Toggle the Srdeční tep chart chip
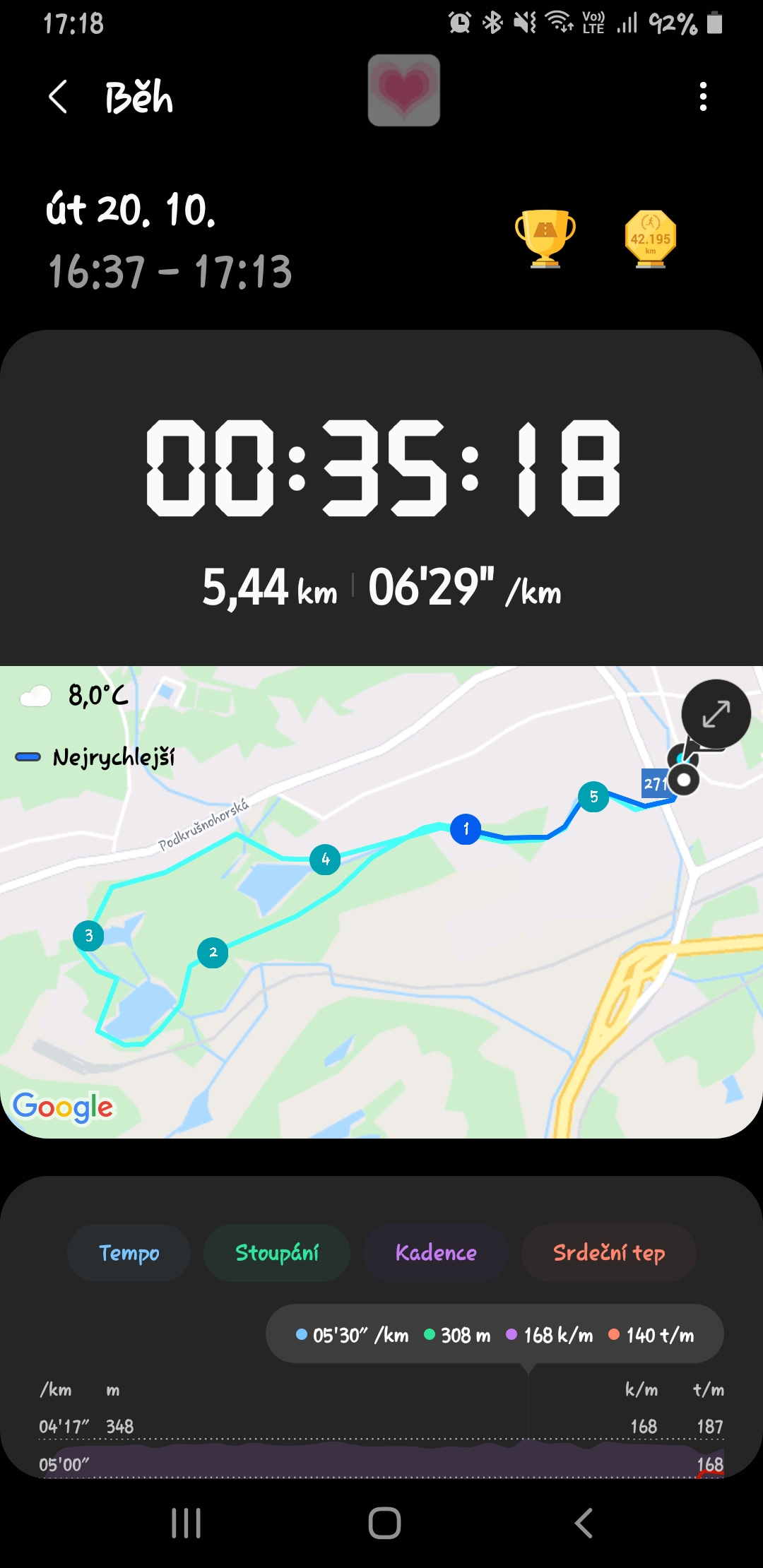 coord(609,1253)
